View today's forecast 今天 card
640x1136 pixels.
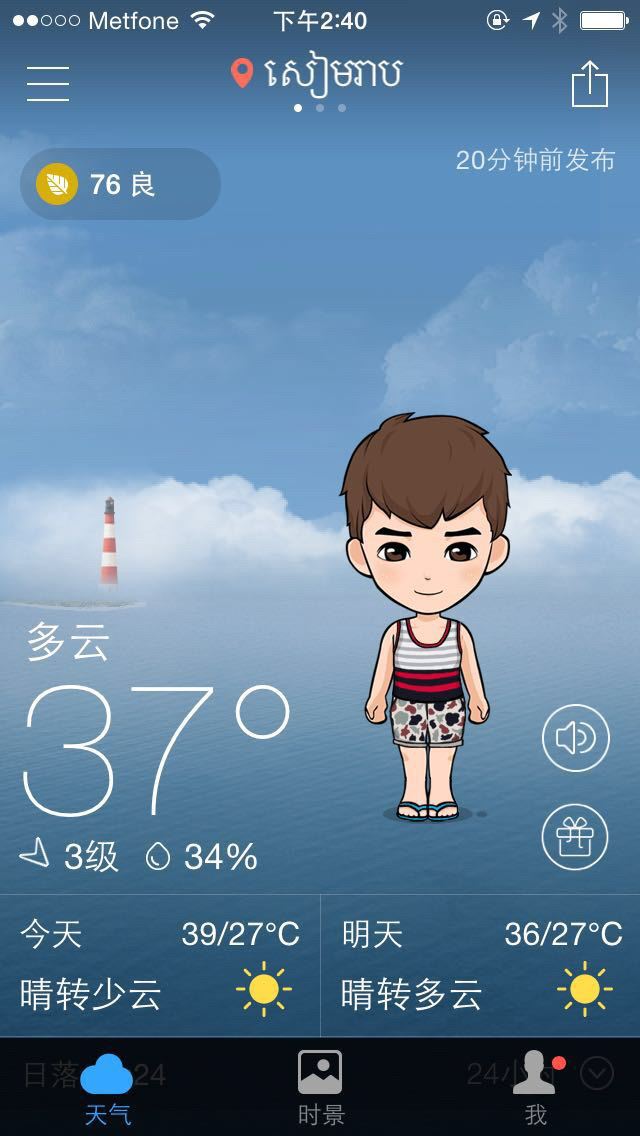(x=160, y=965)
